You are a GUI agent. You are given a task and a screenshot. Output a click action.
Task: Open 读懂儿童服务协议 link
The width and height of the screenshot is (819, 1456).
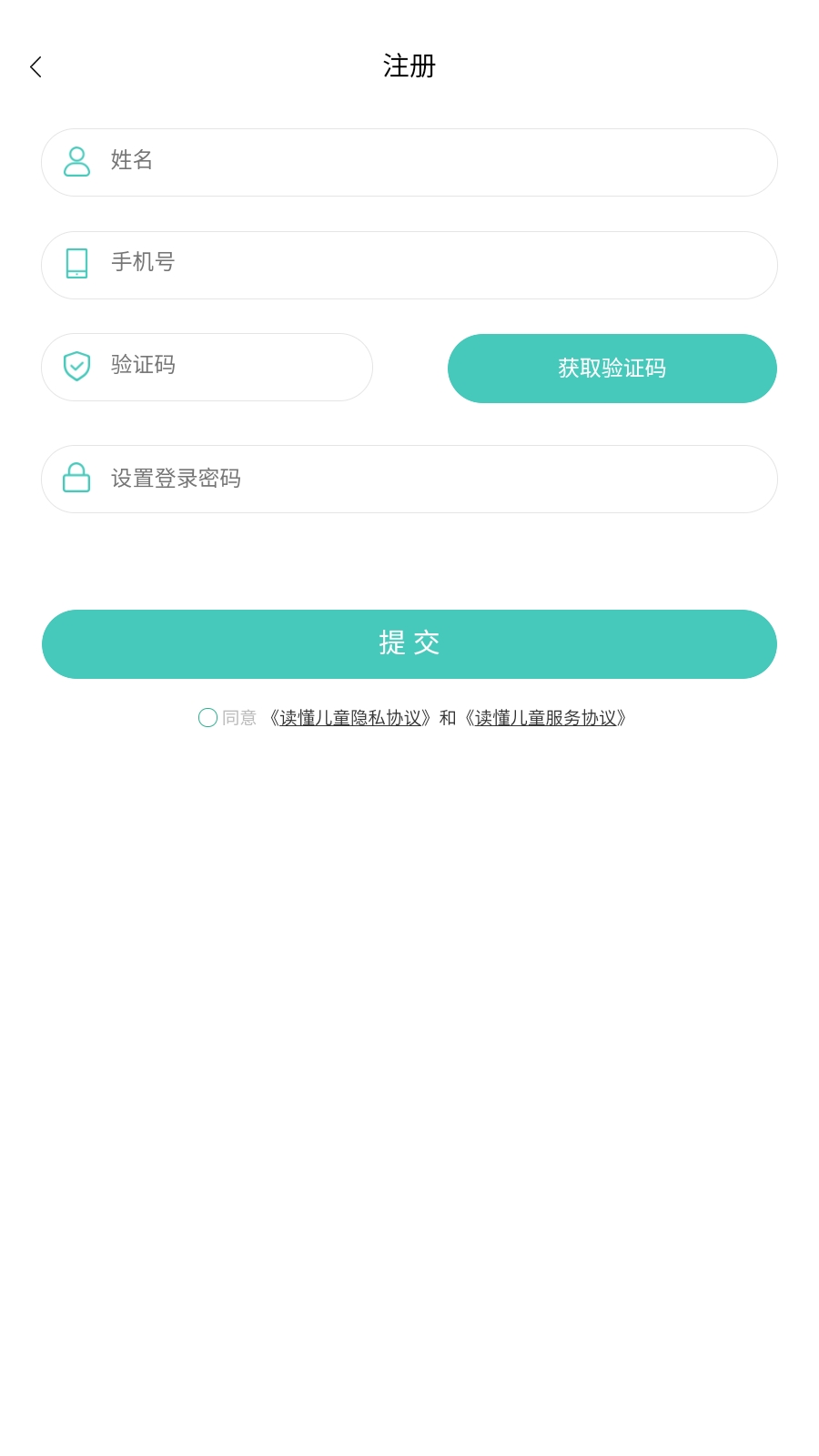(546, 718)
